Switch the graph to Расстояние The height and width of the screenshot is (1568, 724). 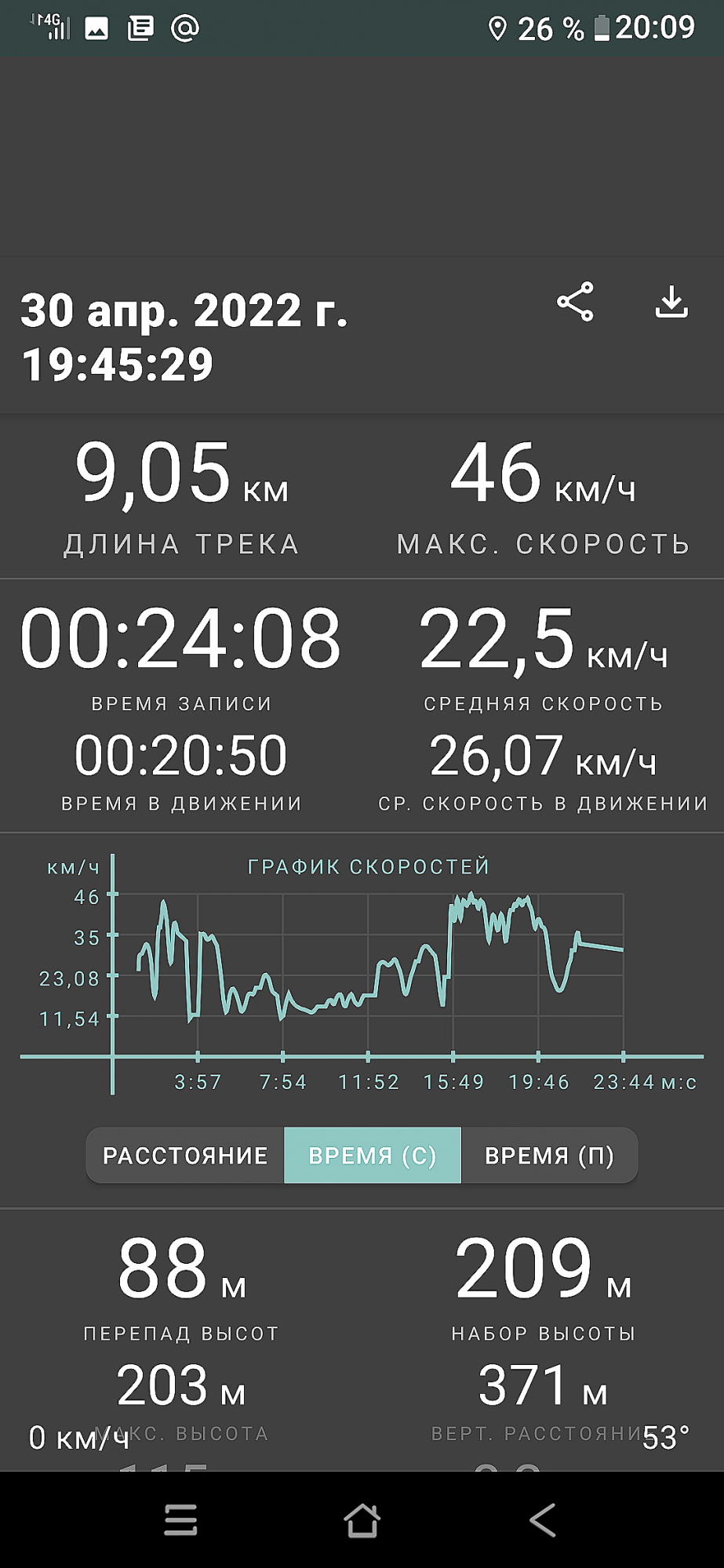185,1155
